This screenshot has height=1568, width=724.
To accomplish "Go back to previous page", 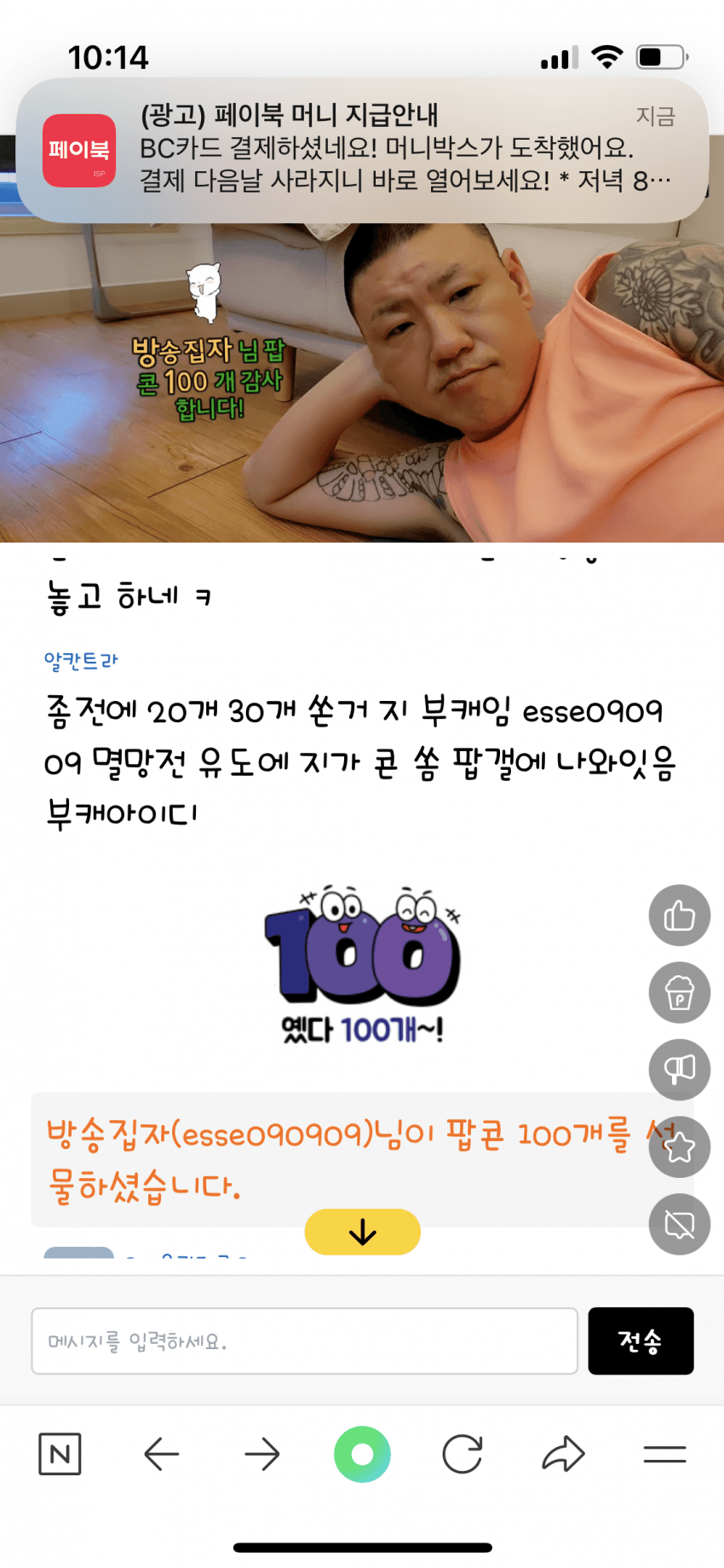I will pyautogui.click(x=161, y=1454).
